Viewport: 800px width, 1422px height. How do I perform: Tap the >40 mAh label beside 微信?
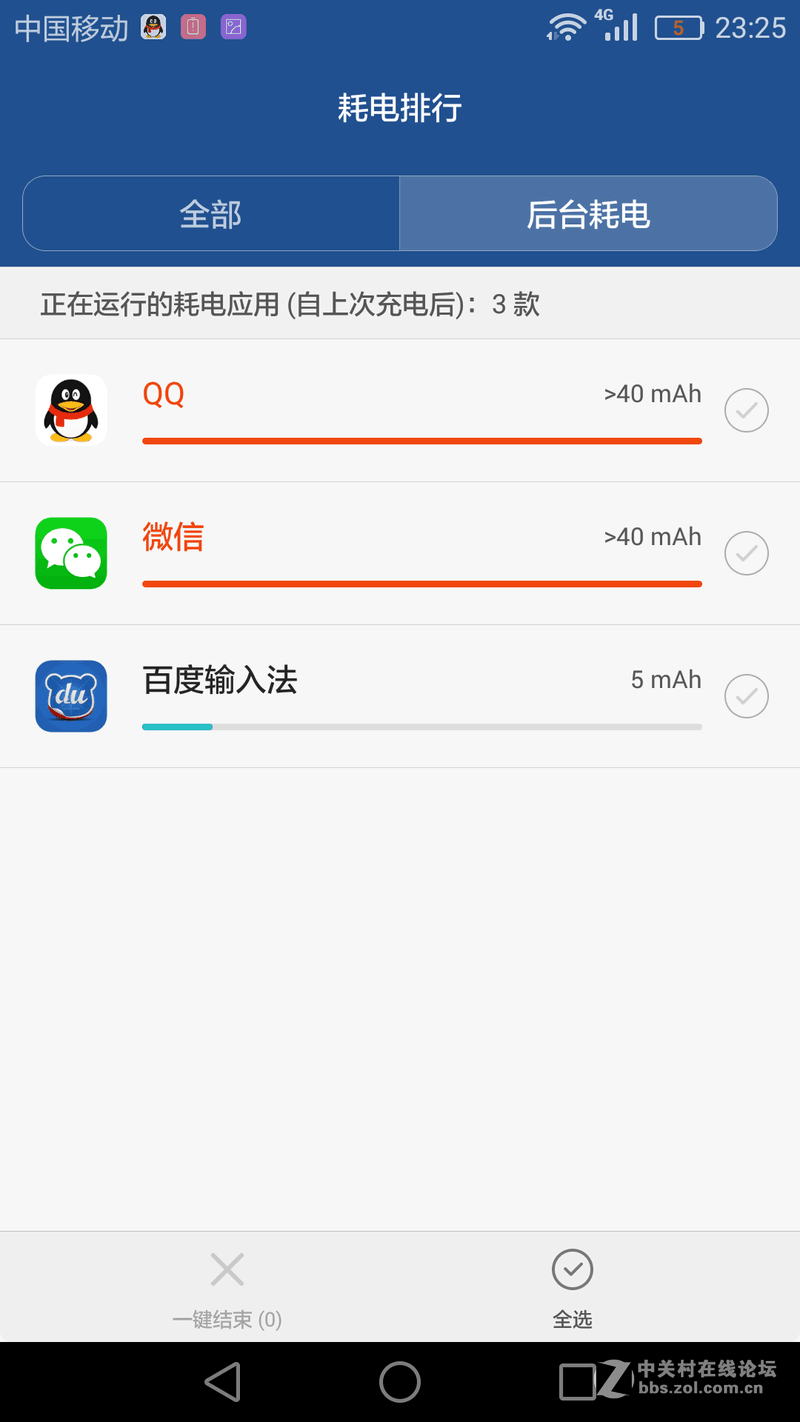(x=651, y=537)
